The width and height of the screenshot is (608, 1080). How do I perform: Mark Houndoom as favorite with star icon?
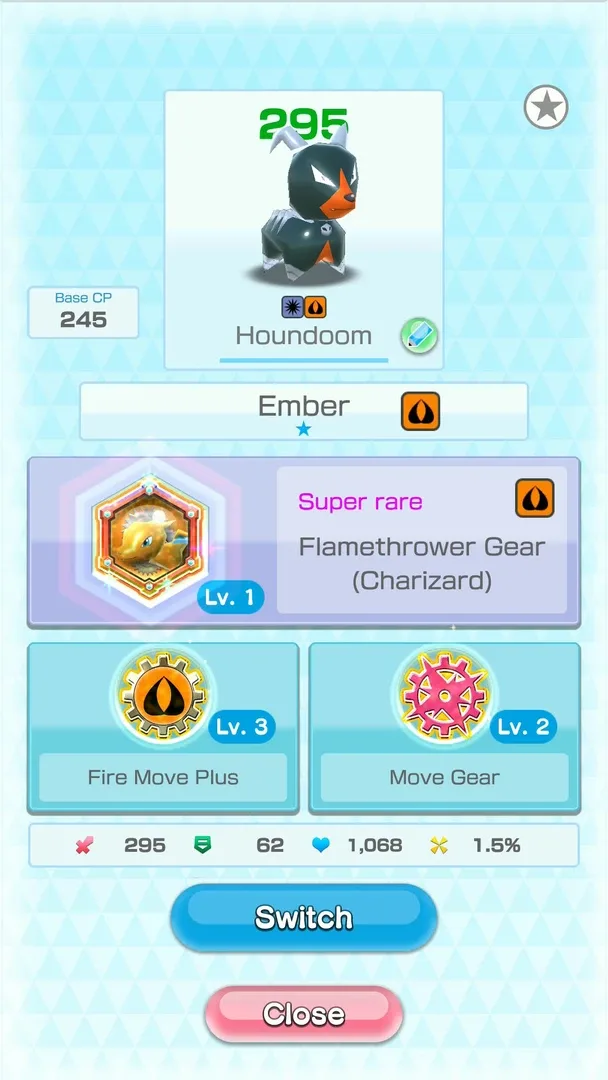pos(546,107)
